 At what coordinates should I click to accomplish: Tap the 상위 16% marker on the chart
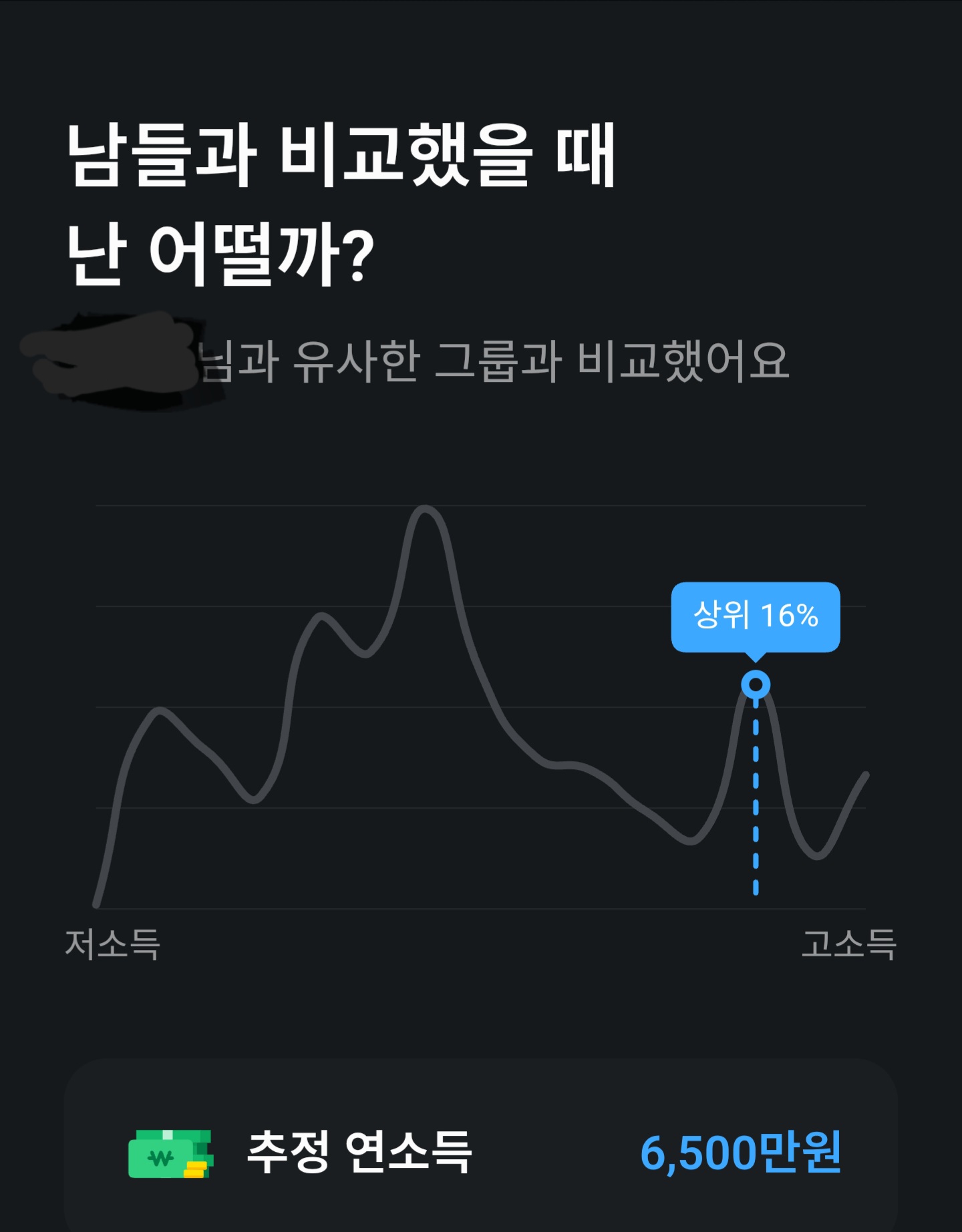(756, 684)
